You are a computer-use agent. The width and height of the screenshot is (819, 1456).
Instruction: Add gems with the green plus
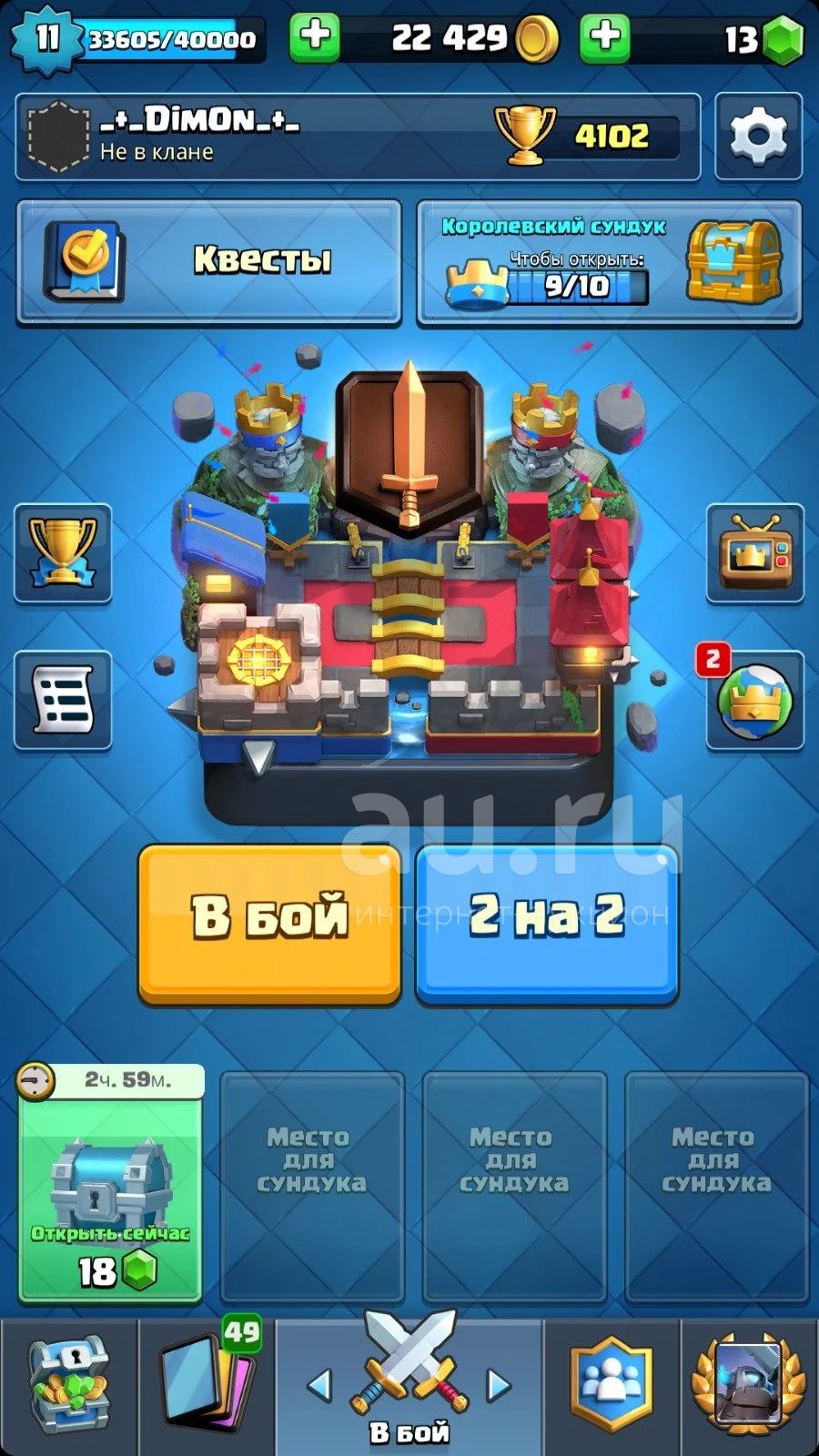tap(605, 38)
